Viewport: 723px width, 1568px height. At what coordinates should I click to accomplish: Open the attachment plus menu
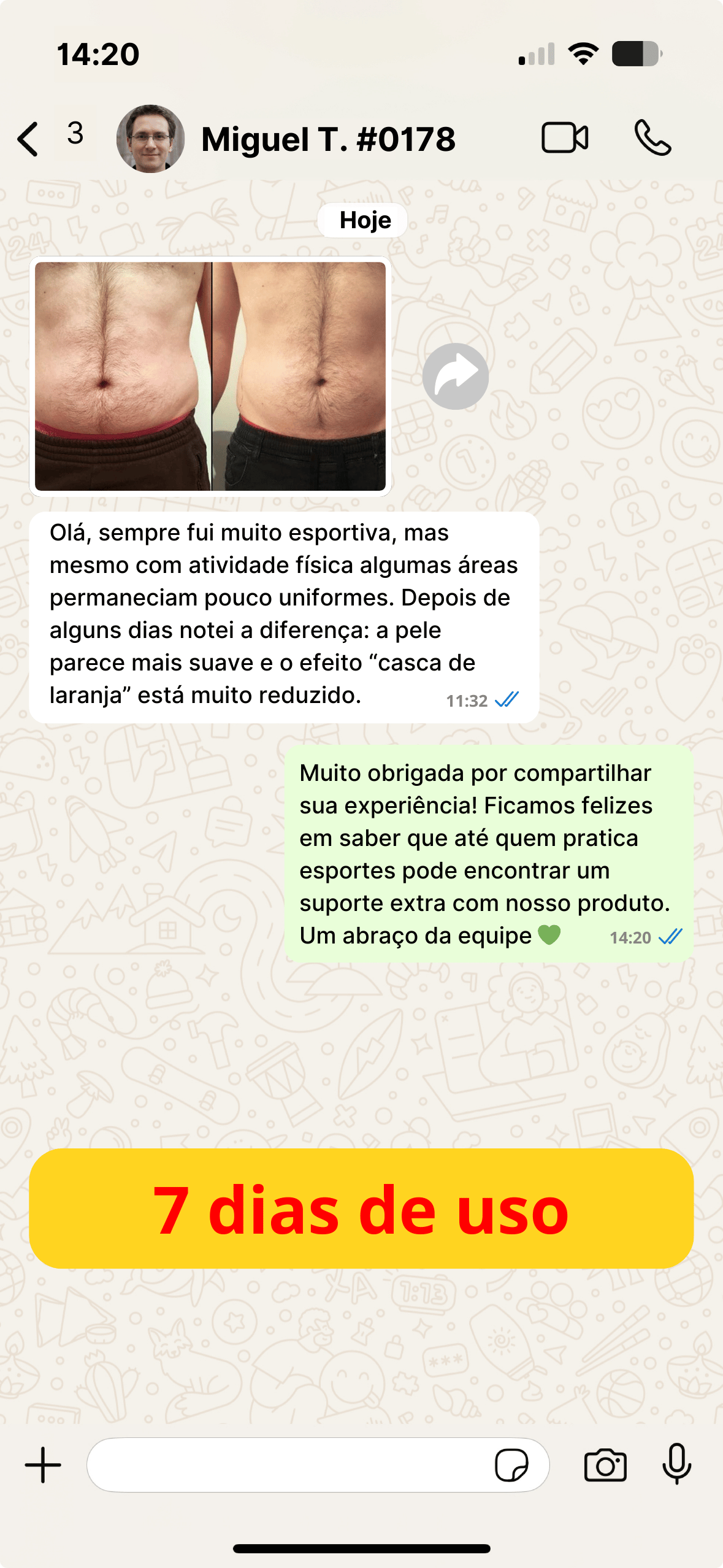click(43, 1465)
